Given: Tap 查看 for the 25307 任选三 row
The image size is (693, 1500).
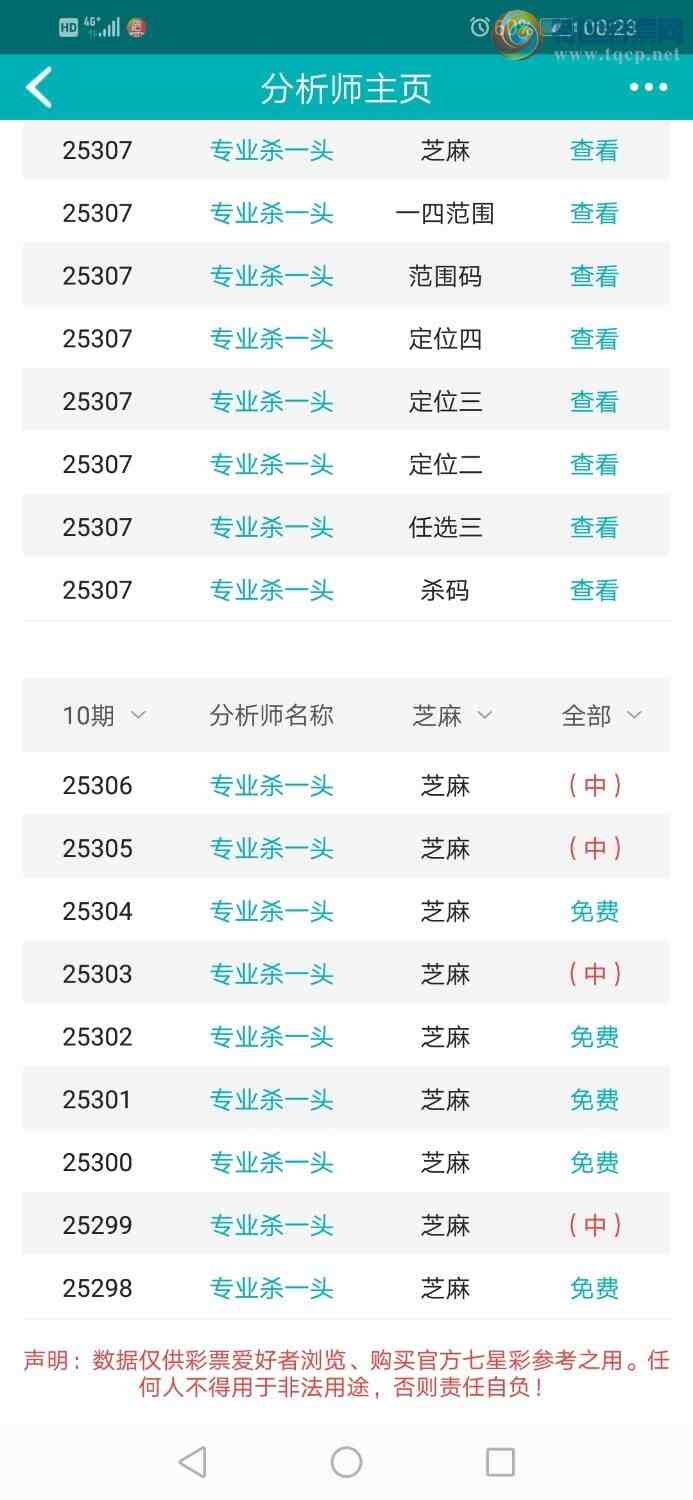Looking at the screenshot, I should tap(594, 527).
